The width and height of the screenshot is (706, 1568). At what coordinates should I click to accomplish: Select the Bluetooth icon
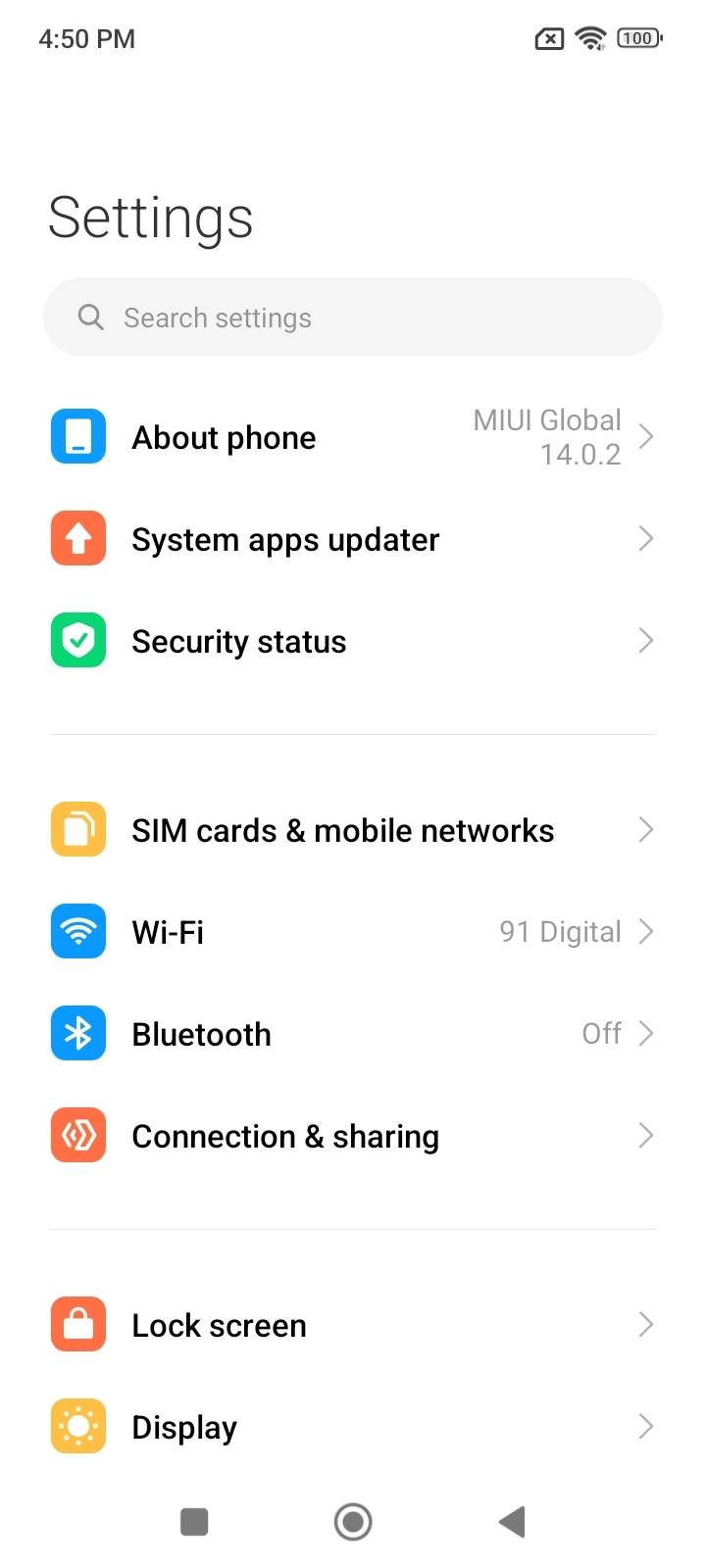click(77, 1033)
